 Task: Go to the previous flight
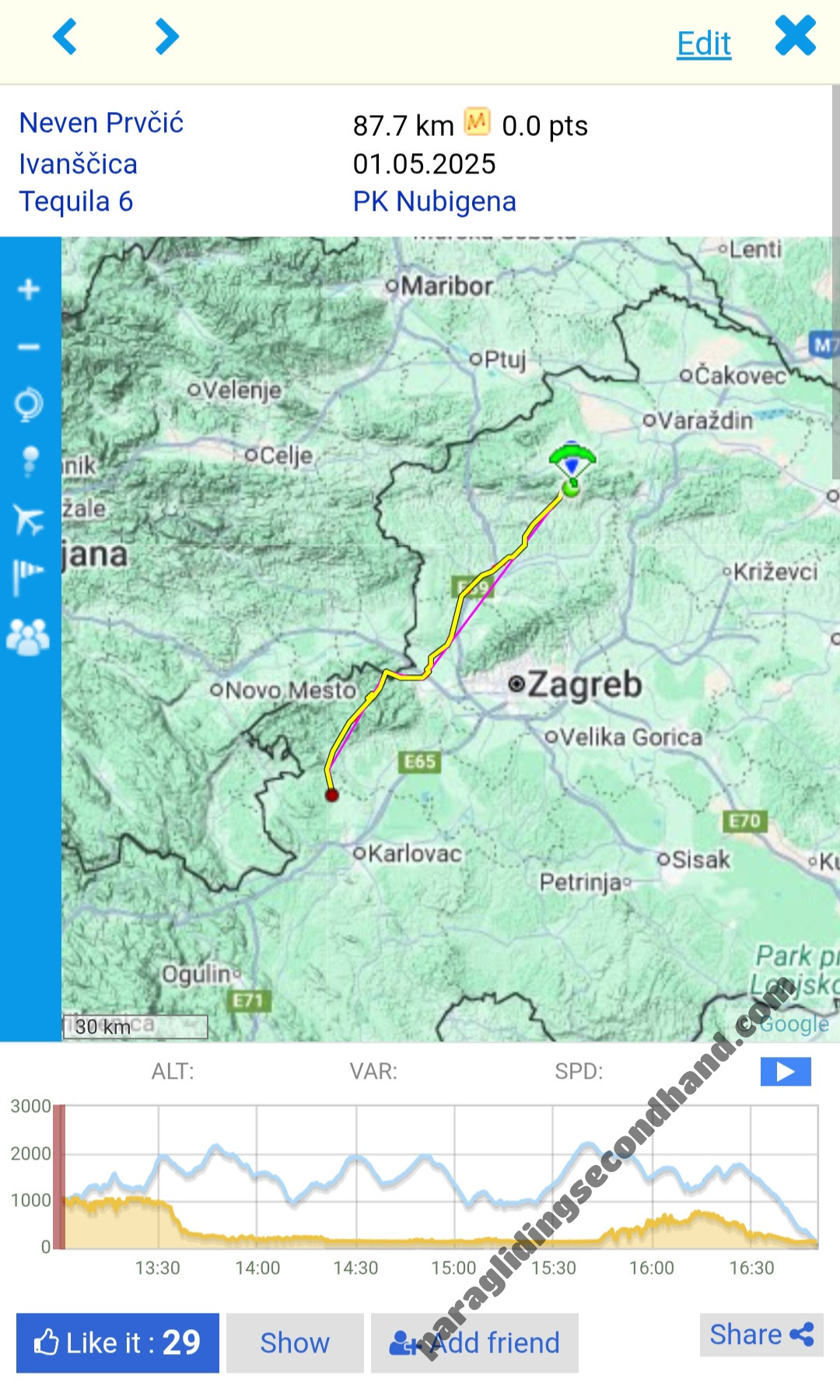pos(65,37)
